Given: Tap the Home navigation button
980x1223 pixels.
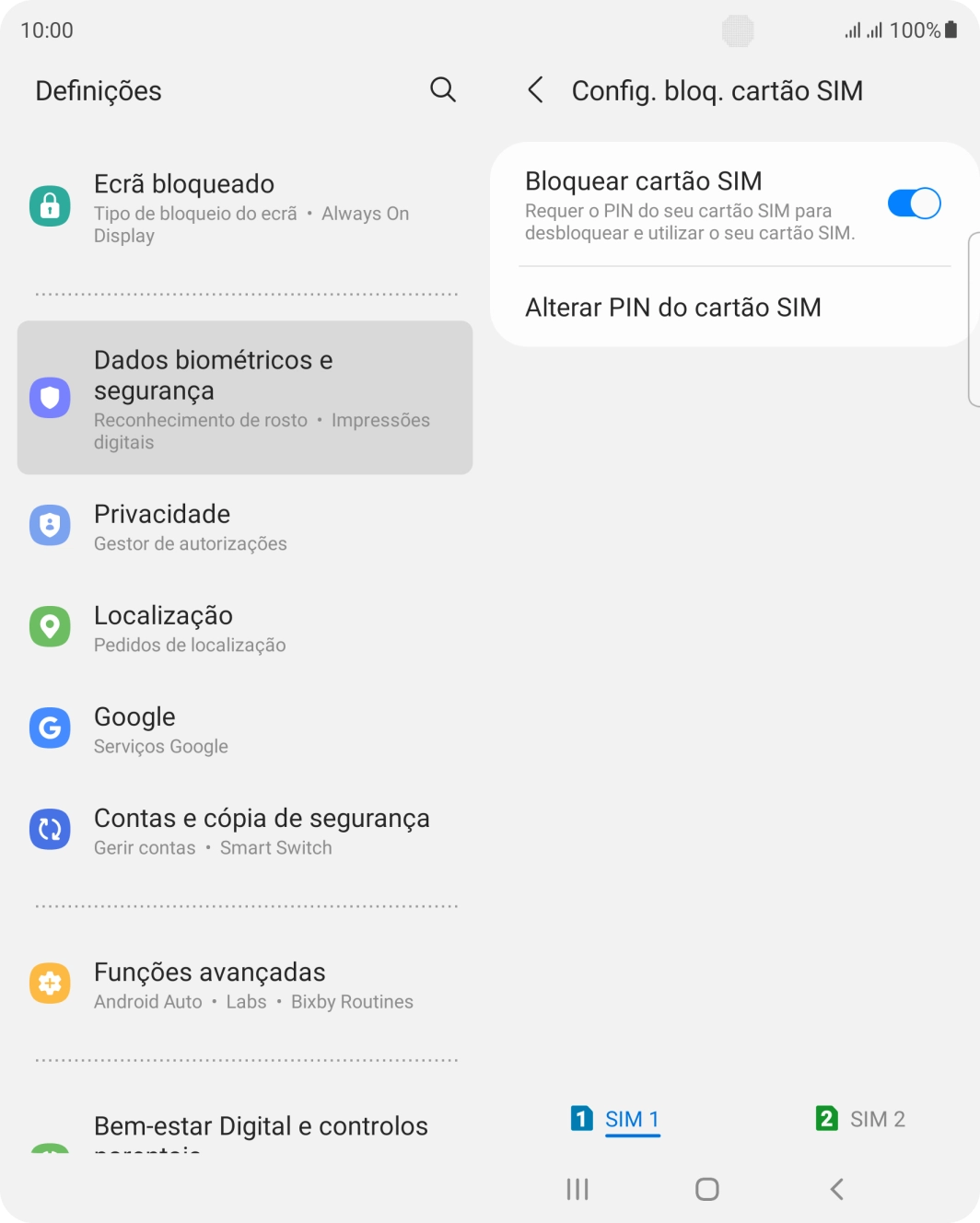Looking at the screenshot, I should (x=706, y=1189).
